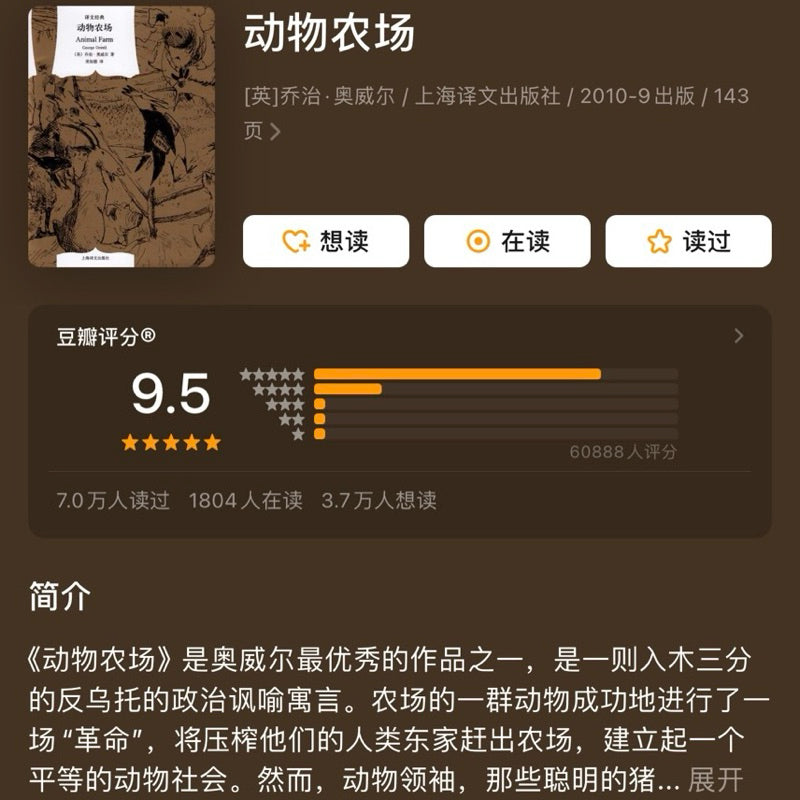Viewport: 800px width, 800px height.
Task: Mark the book as 想读
Action: (326, 241)
